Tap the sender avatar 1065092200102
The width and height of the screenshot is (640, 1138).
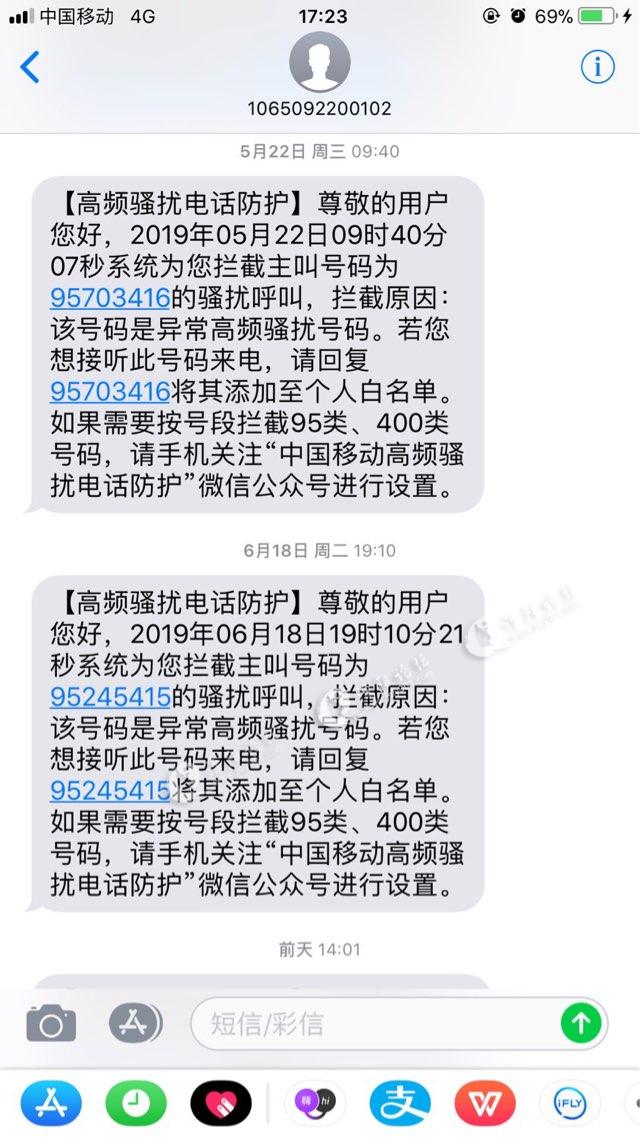click(319, 62)
